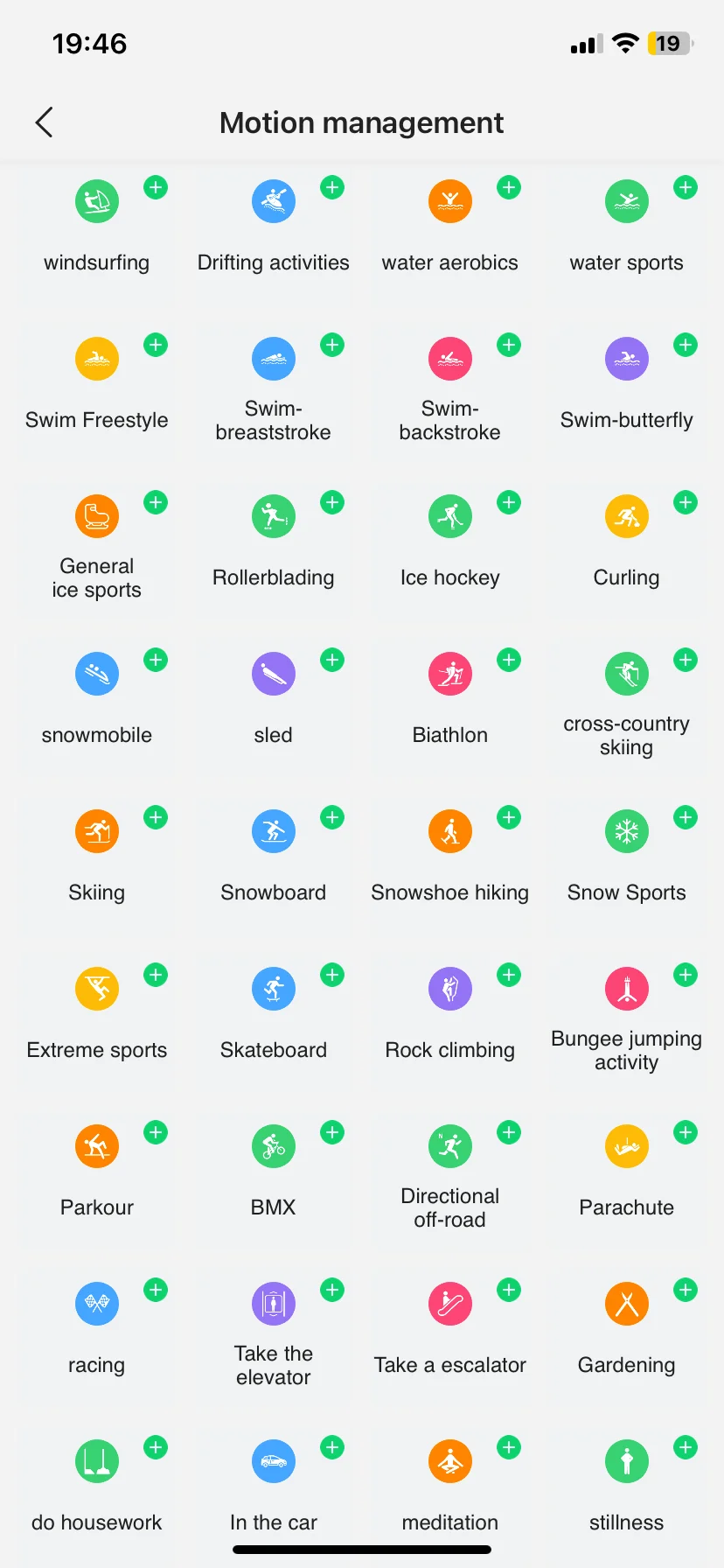
Task: Tap the plus next to Rollerblading
Action: coord(332,502)
